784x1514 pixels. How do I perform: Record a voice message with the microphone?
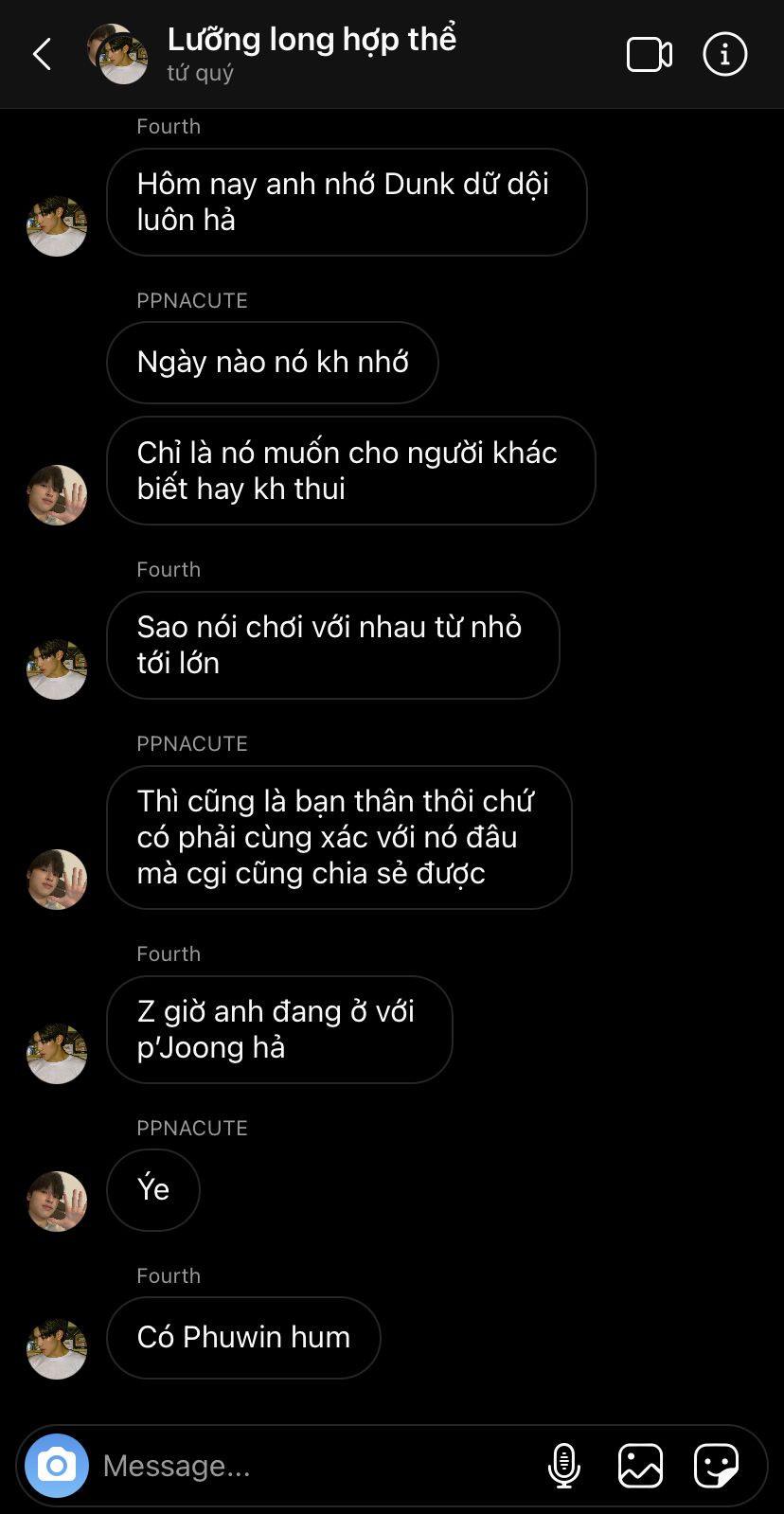pos(564,1466)
